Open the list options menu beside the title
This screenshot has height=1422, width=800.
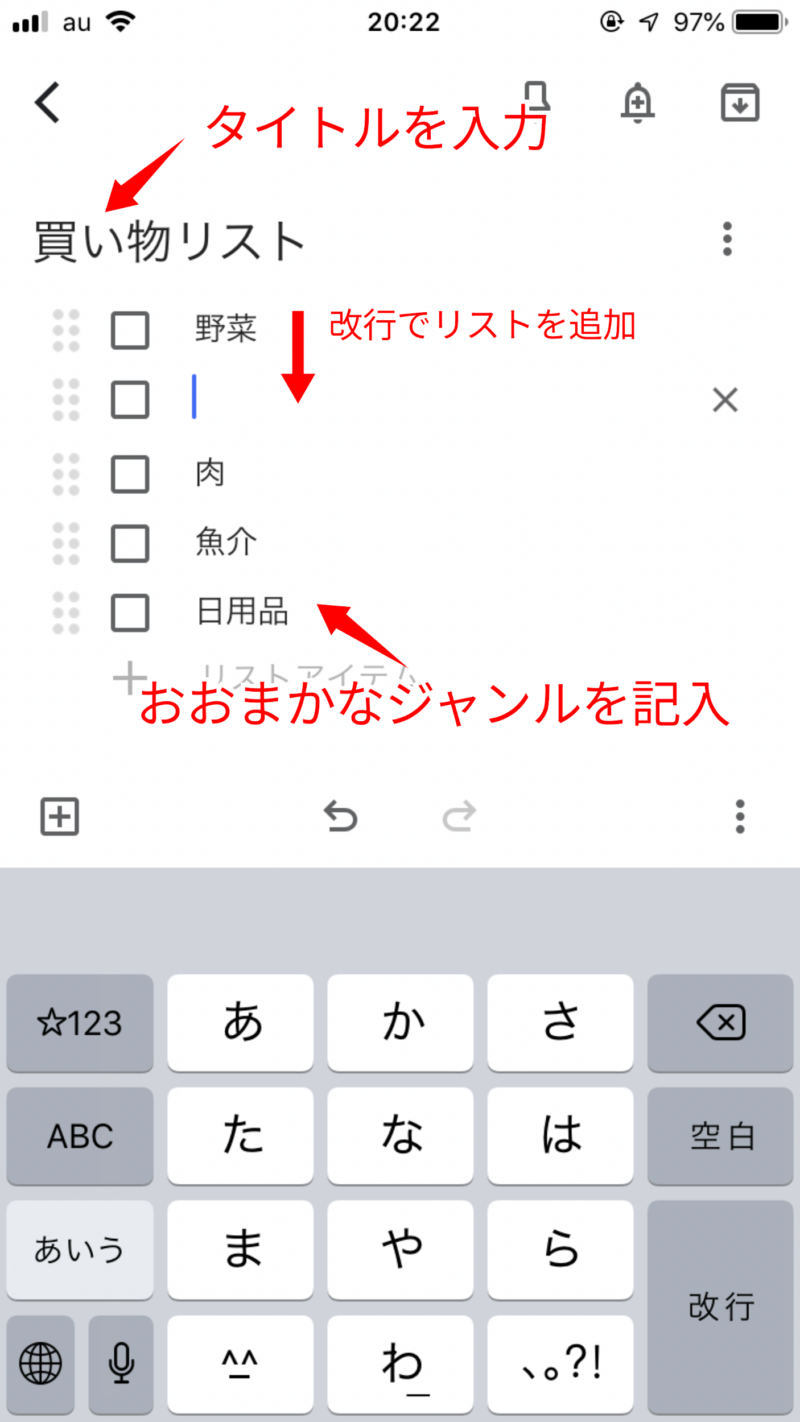(x=727, y=240)
